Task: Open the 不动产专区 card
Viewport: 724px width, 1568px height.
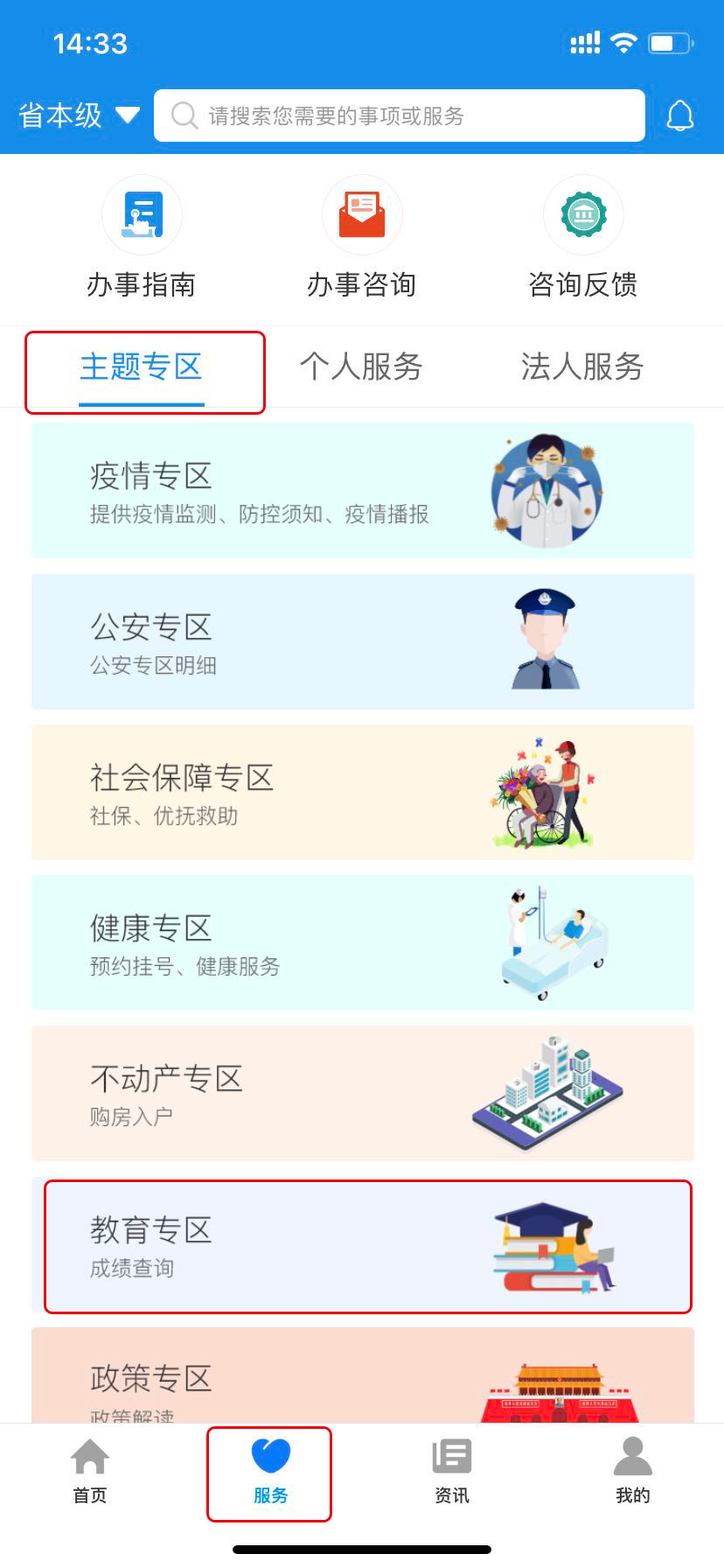Action: click(362, 1094)
